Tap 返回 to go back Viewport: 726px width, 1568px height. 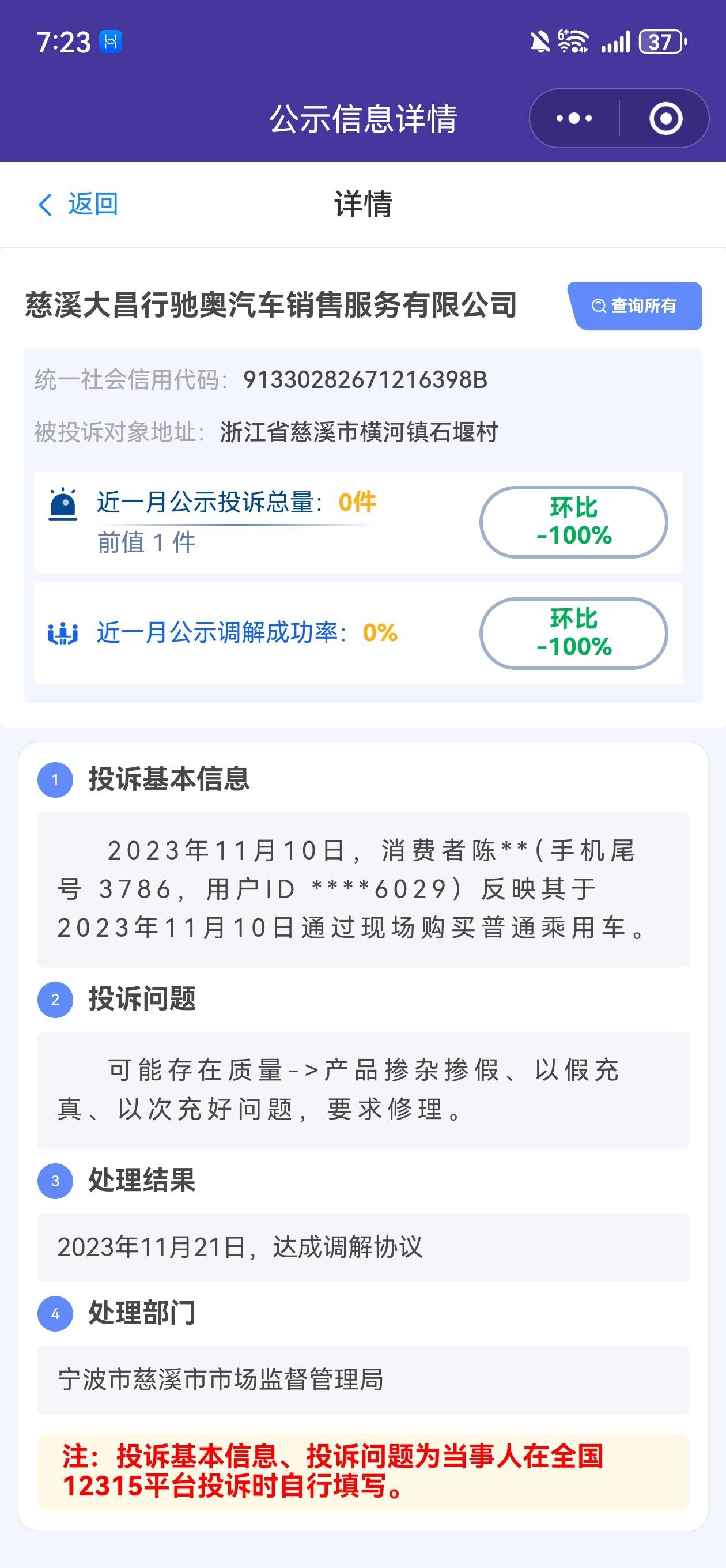click(x=78, y=204)
